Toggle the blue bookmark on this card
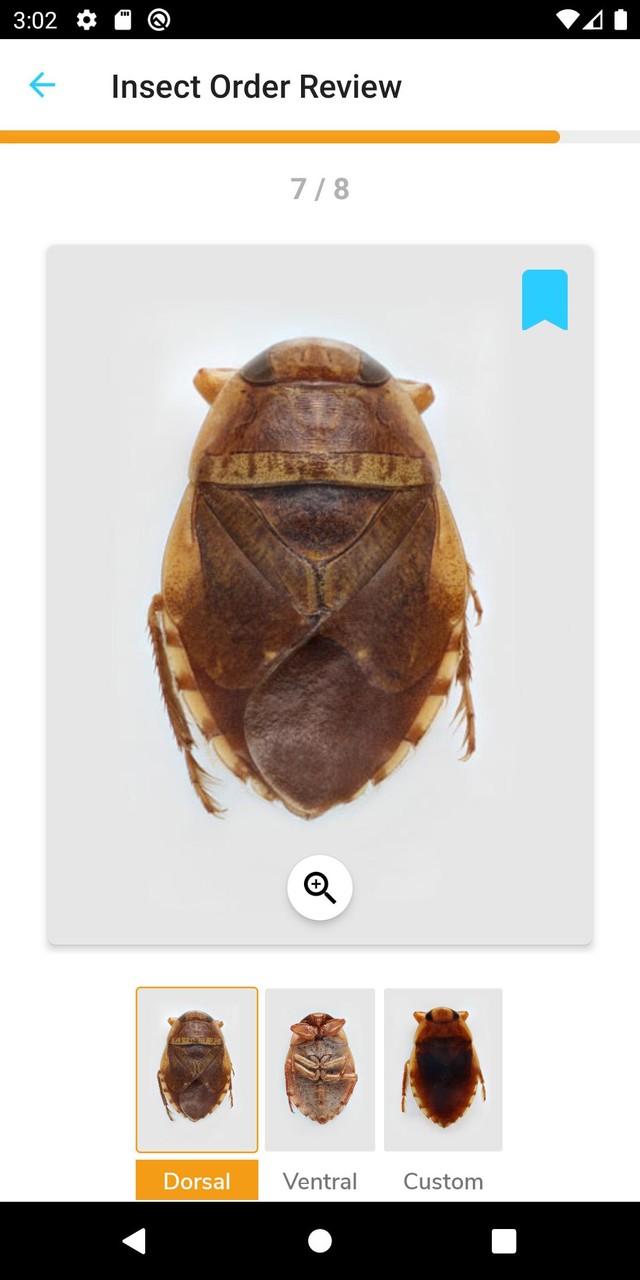This screenshot has height=1280, width=640. coord(544,299)
